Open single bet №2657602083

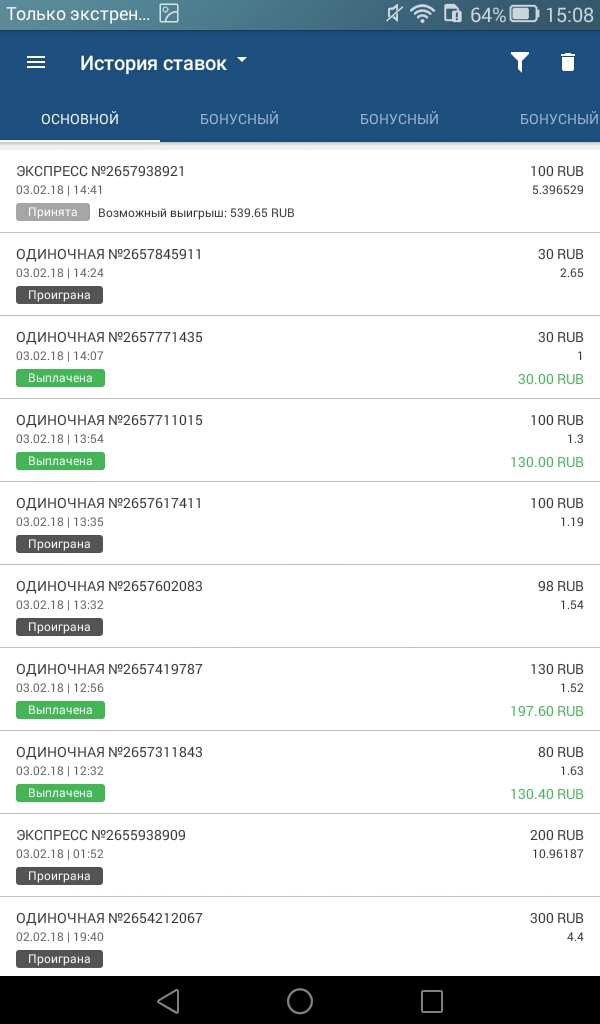click(300, 606)
